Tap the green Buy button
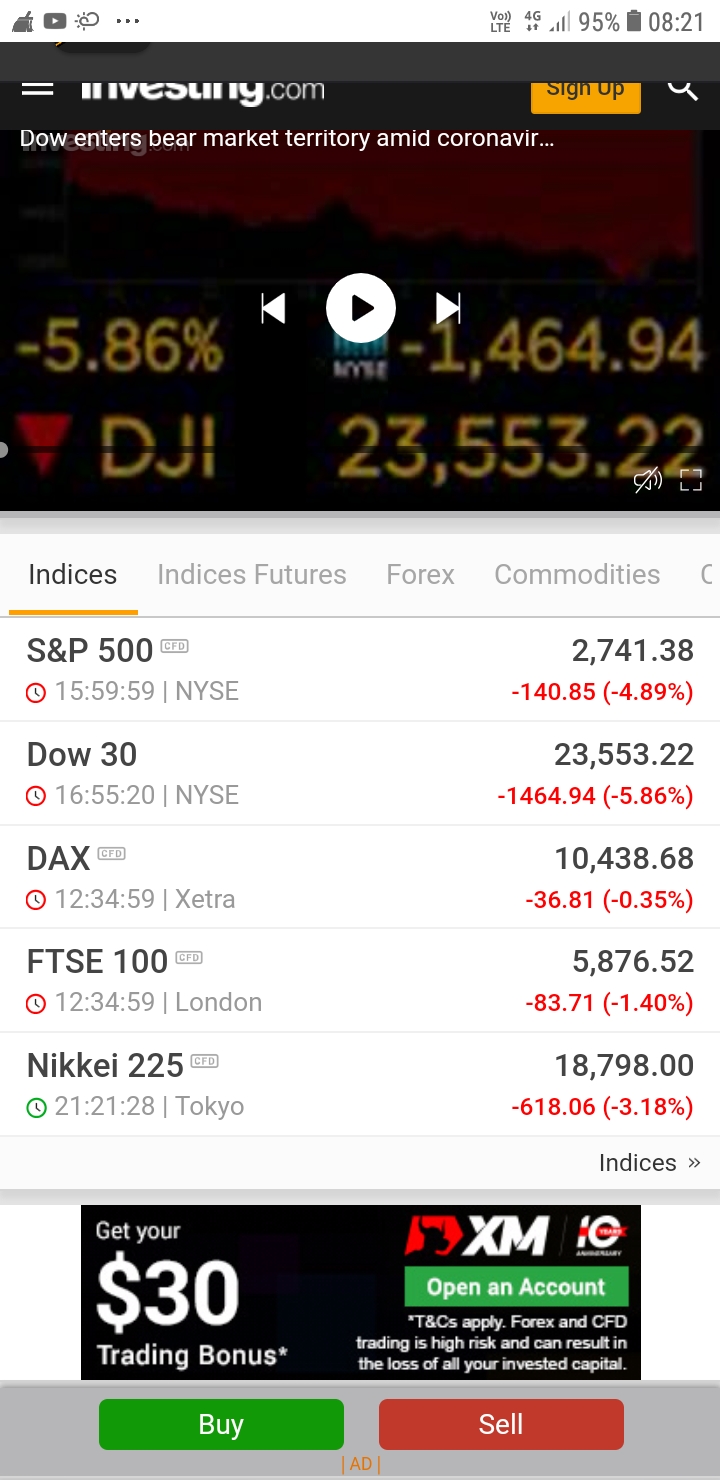This screenshot has width=720, height=1480. click(221, 1424)
